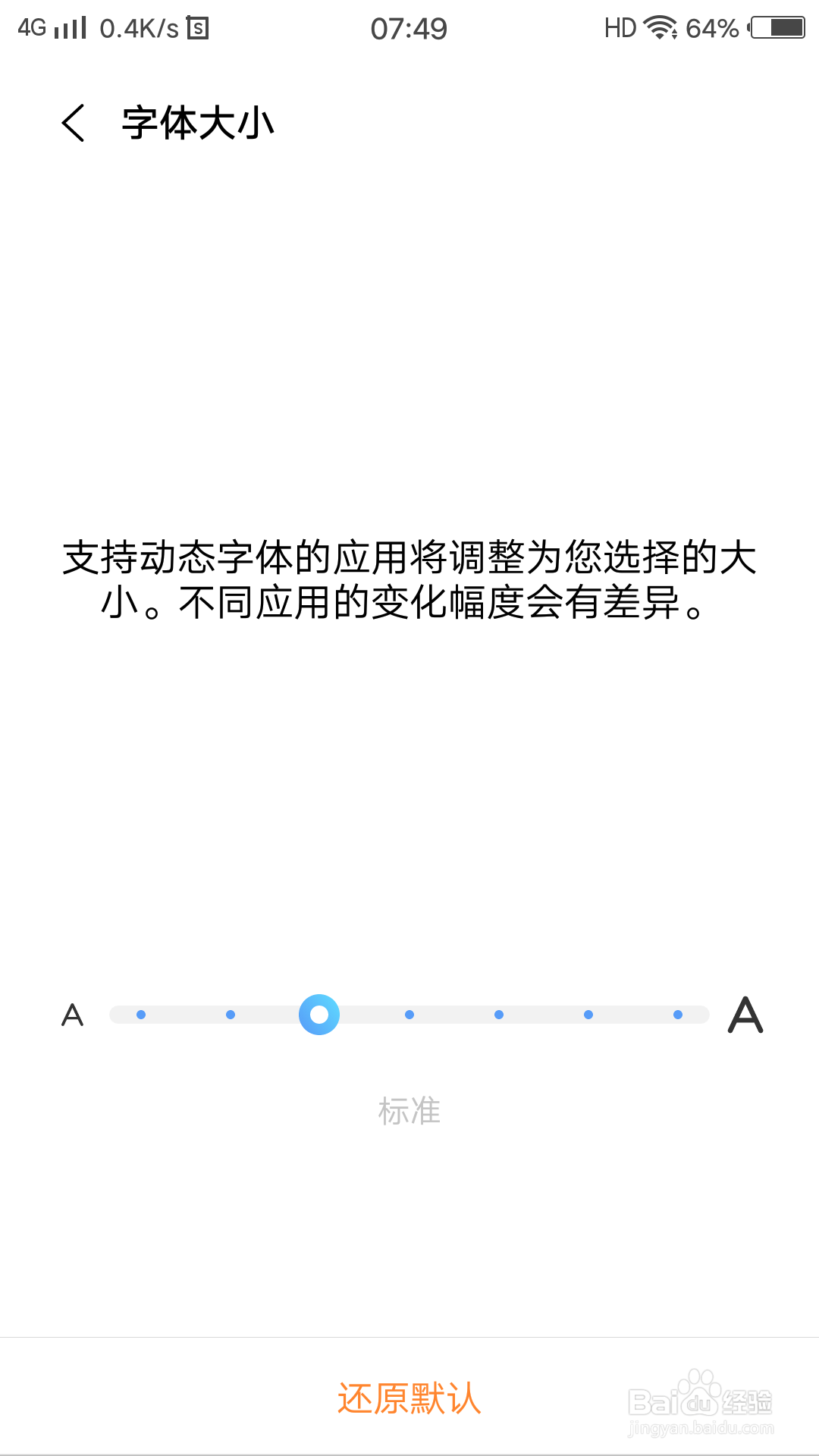The width and height of the screenshot is (819, 1456).
Task: Tap the Wi-Fi icon in the status bar
Action: point(659,27)
